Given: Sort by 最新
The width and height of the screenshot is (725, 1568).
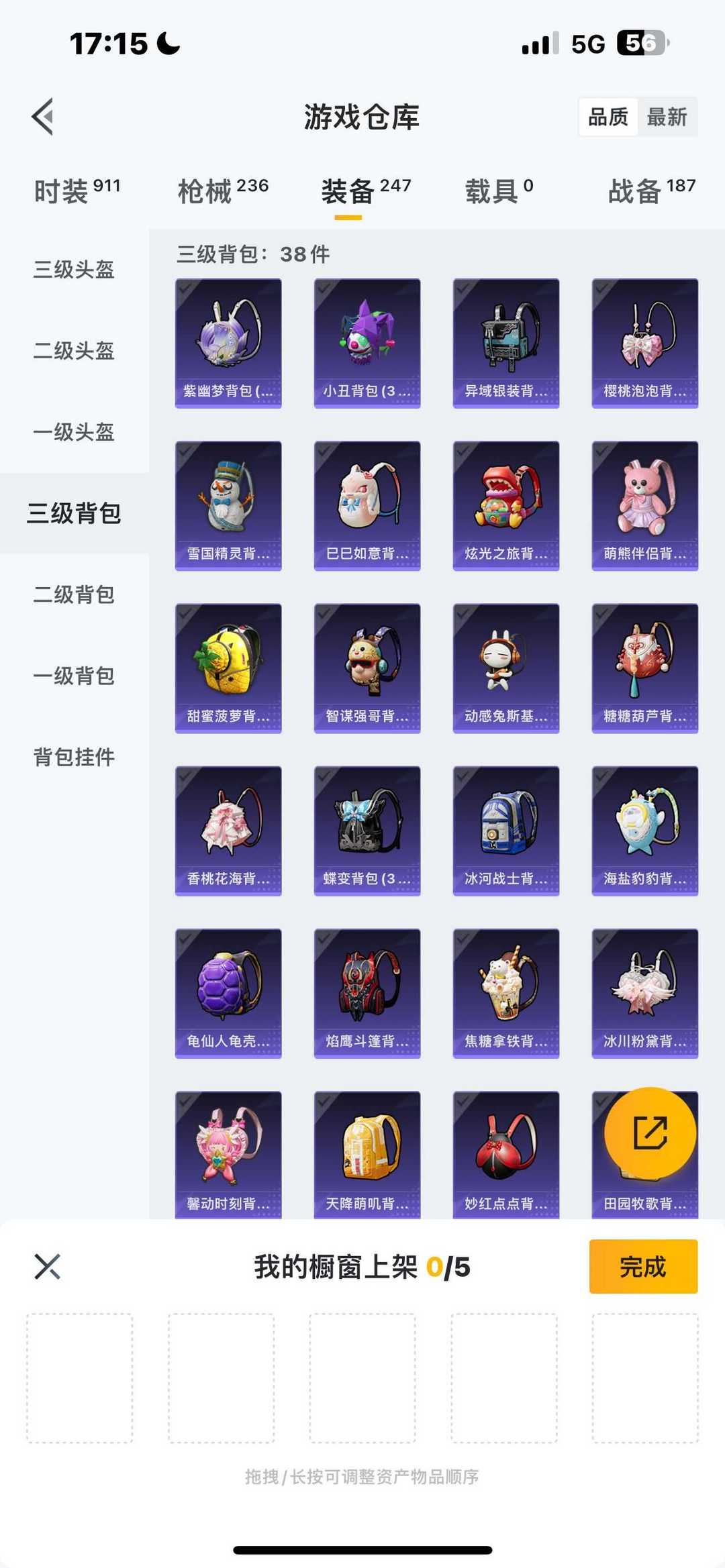Looking at the screenshot, I should pyautogui.click(x=667, y=117).
